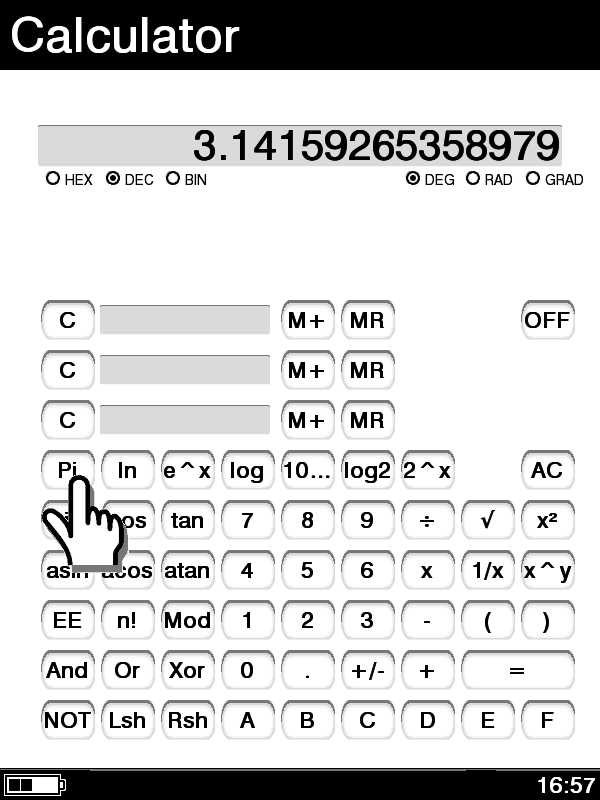Toggle sign with the +/- key
600x800 pixels.
point(367,670)
